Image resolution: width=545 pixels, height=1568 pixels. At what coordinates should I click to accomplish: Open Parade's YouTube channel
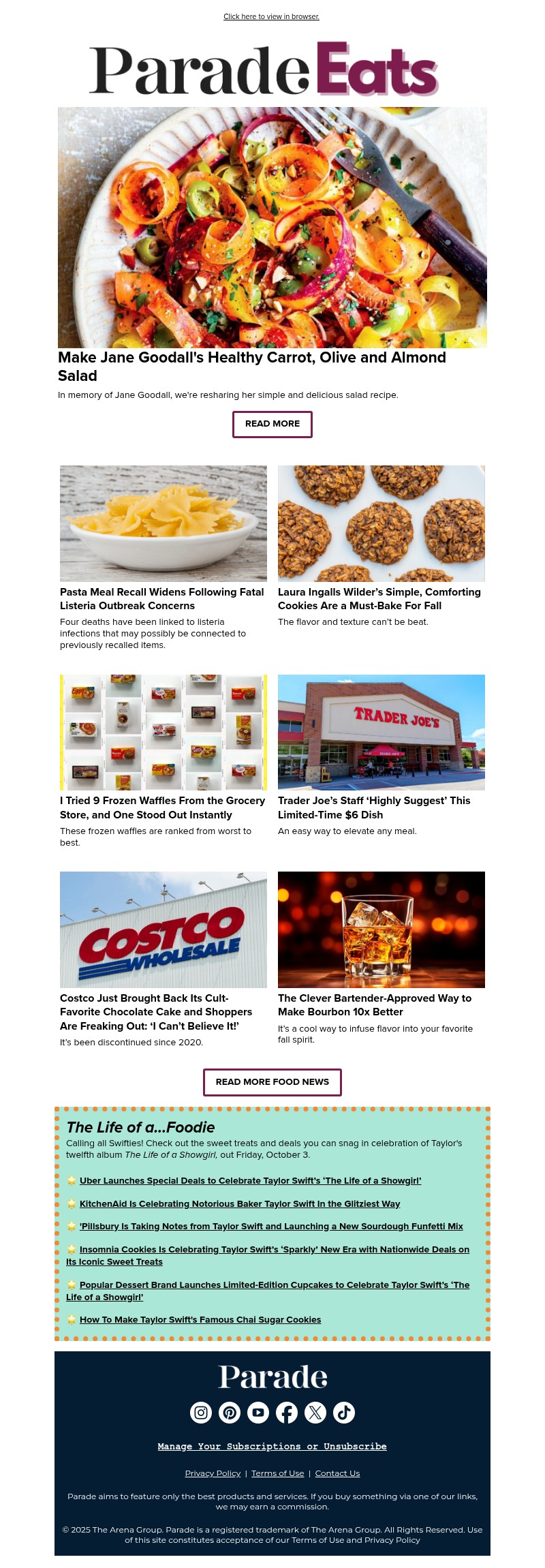pos(258,1413)
